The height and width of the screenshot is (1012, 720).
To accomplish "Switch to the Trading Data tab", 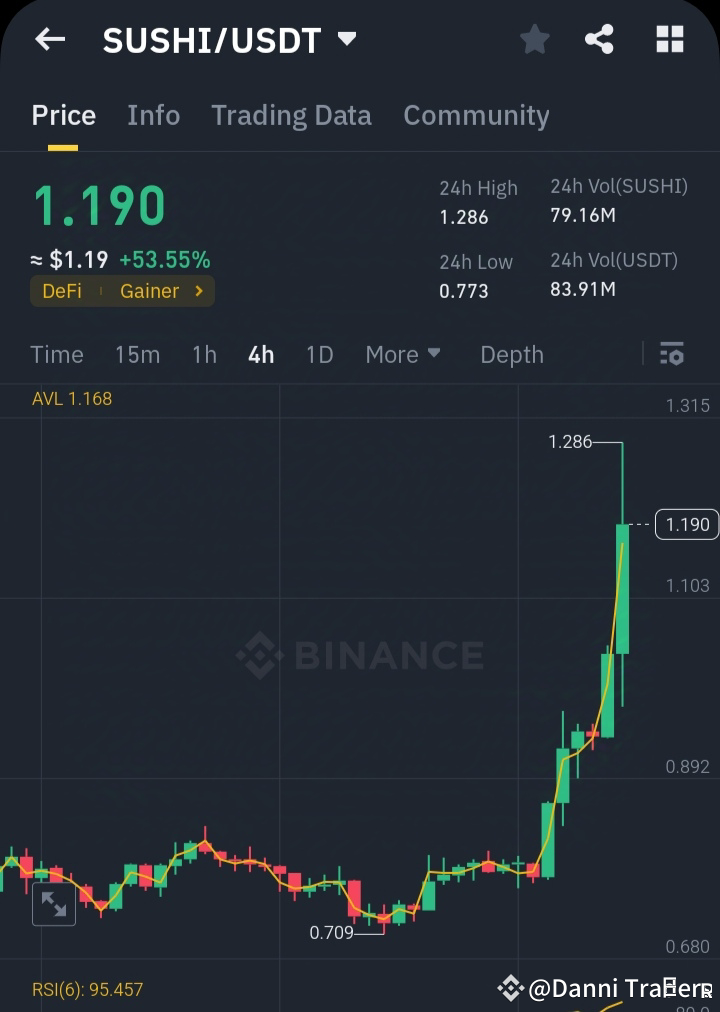I will pos(291,115).
